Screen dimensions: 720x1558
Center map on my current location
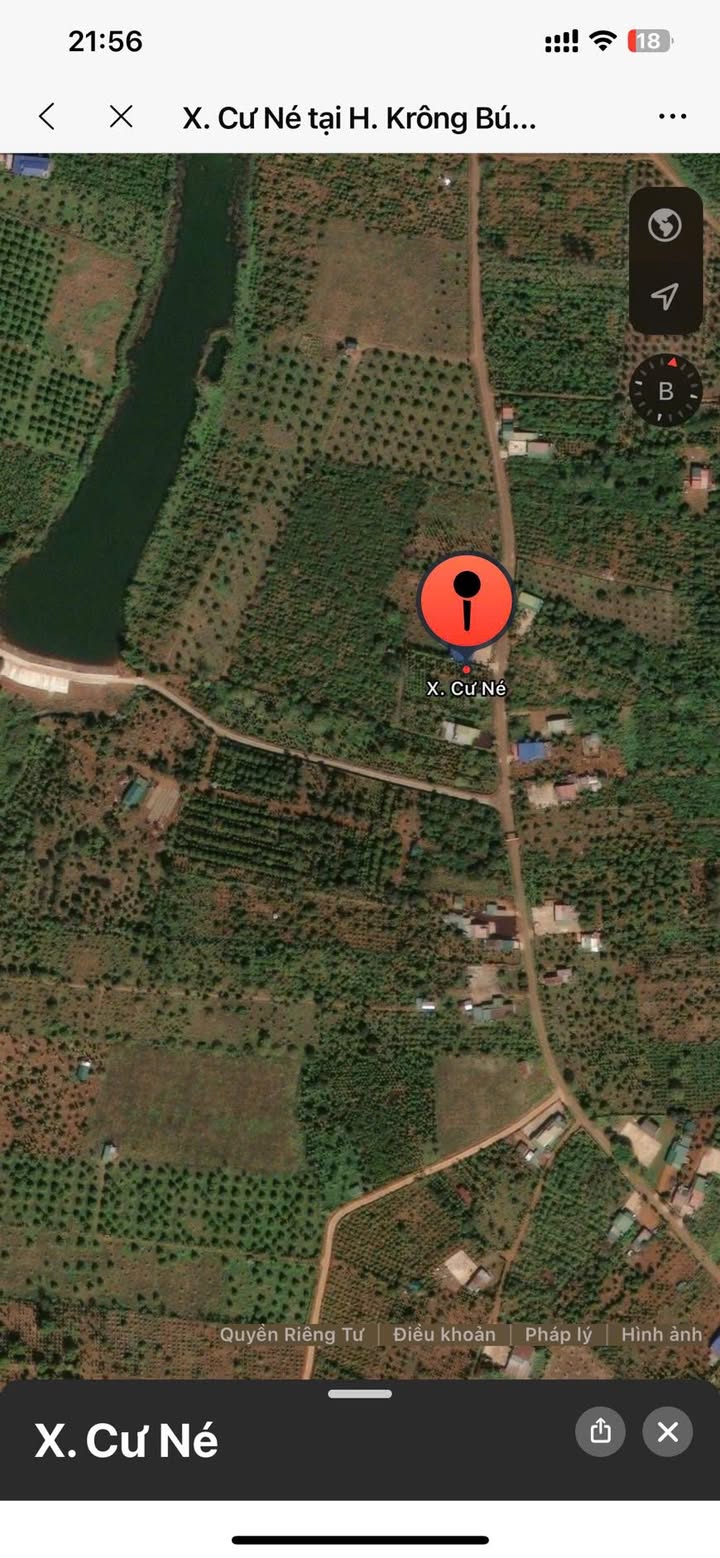pos(665,296)
